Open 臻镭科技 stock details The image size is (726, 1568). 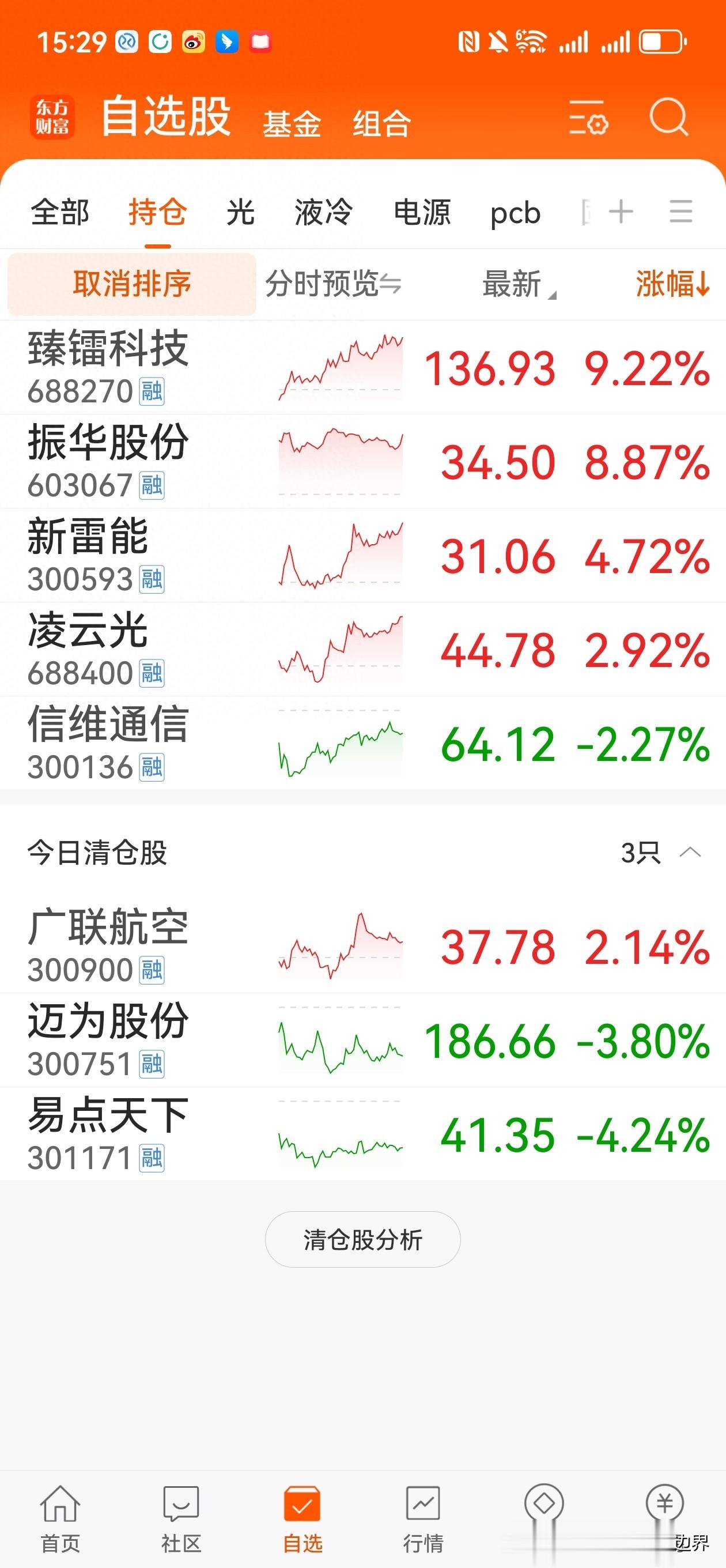point(108,367)
